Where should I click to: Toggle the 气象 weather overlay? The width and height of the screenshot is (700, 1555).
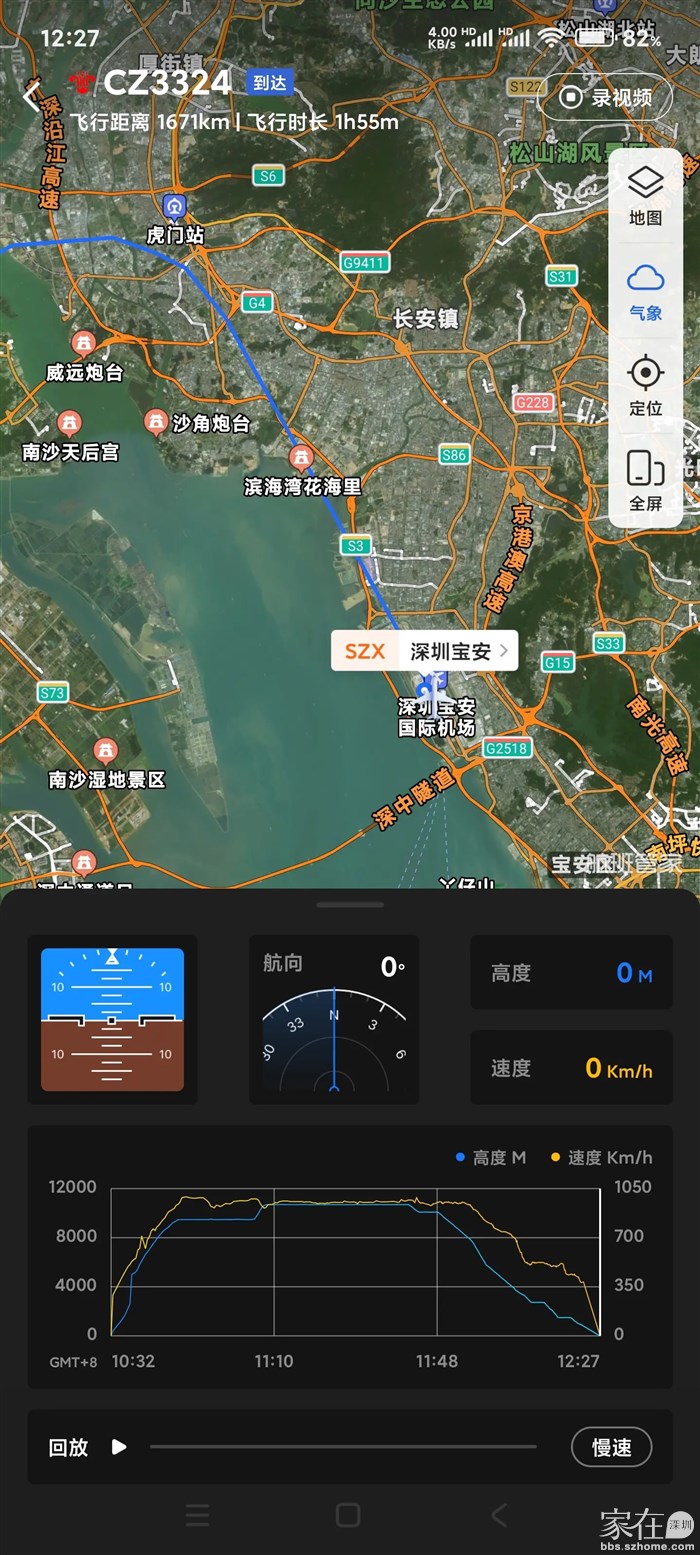point(645,291)
